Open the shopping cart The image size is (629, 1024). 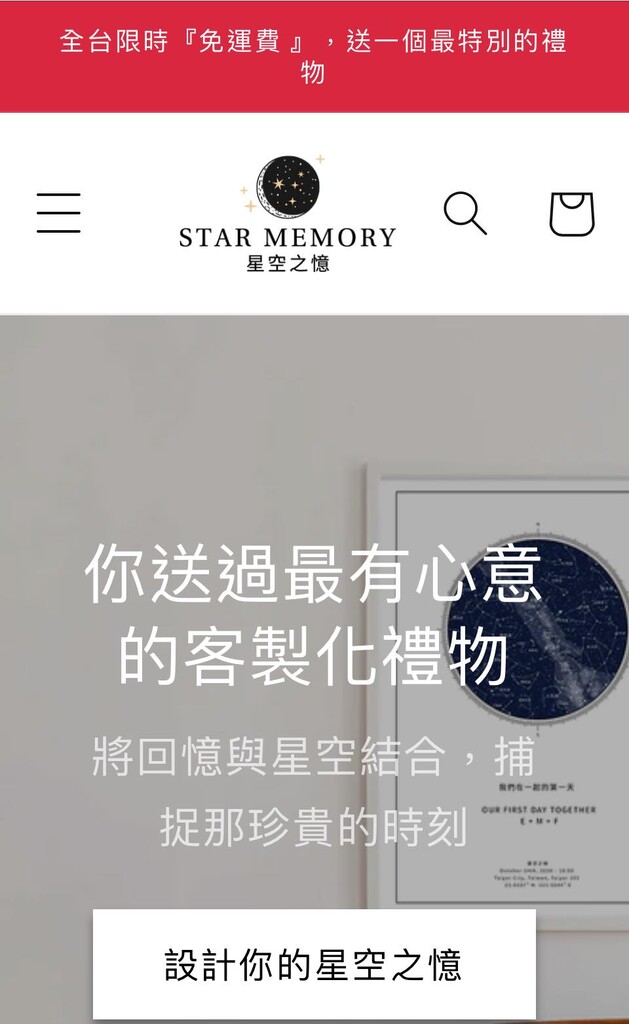point(572,213)
